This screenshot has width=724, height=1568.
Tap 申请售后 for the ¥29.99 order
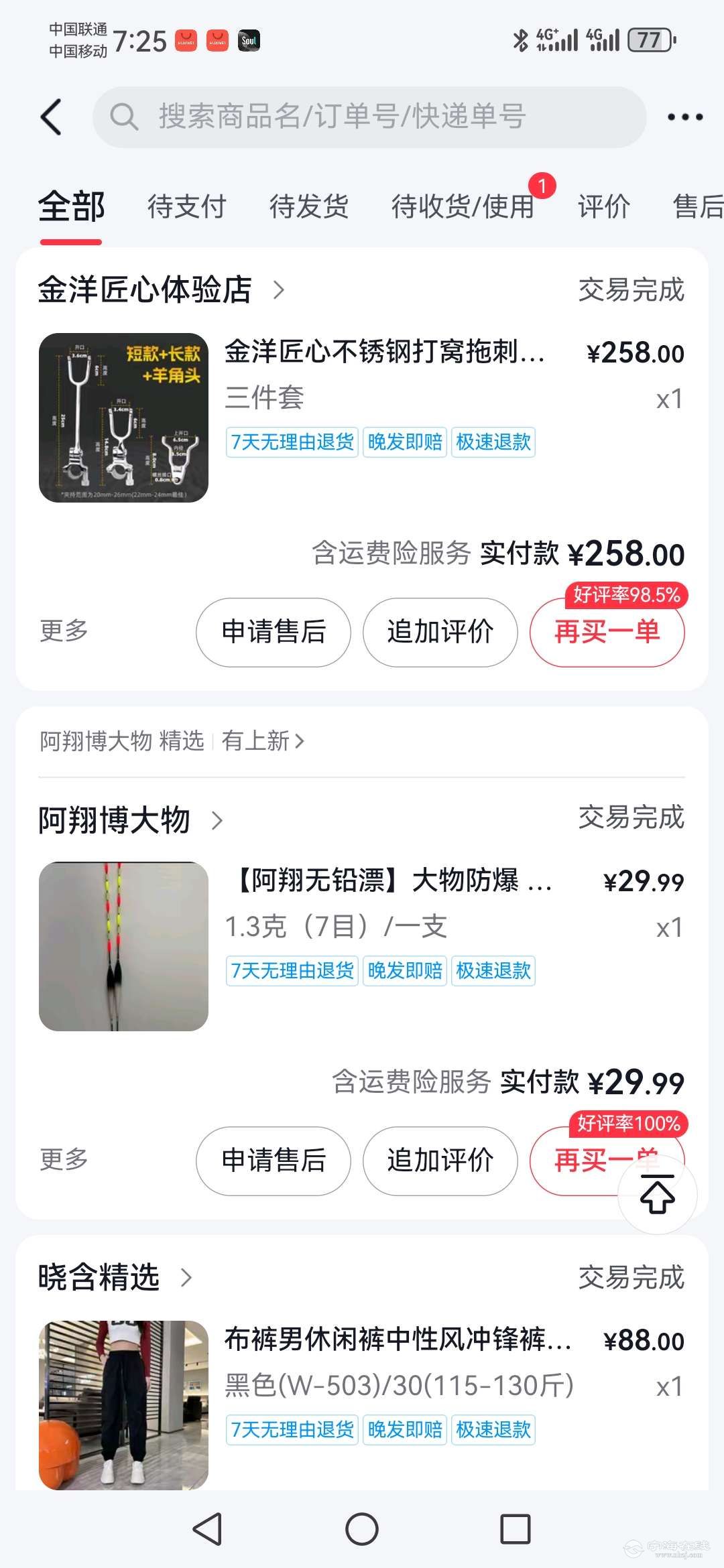[x=273, y=1161]
